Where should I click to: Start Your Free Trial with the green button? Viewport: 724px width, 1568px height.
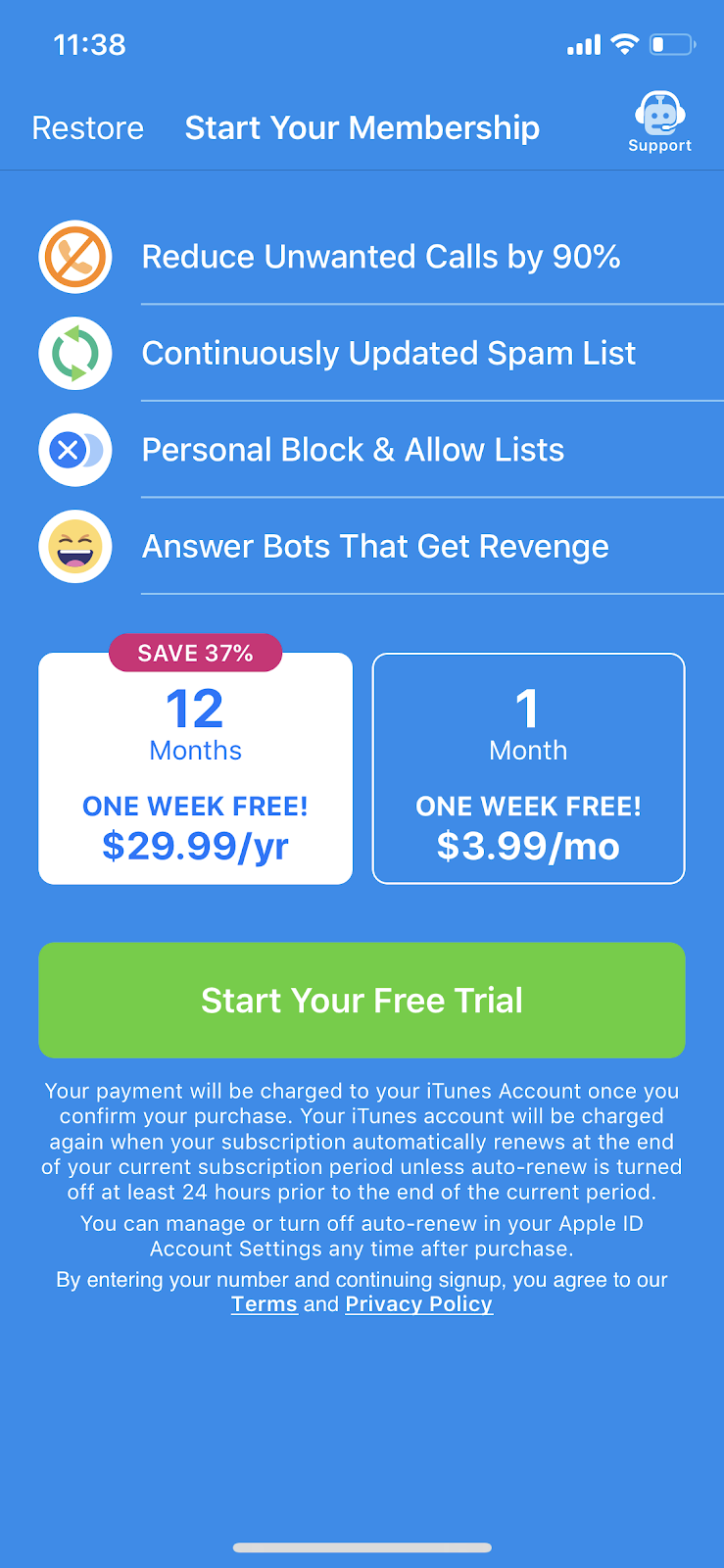coord(362,1001)
